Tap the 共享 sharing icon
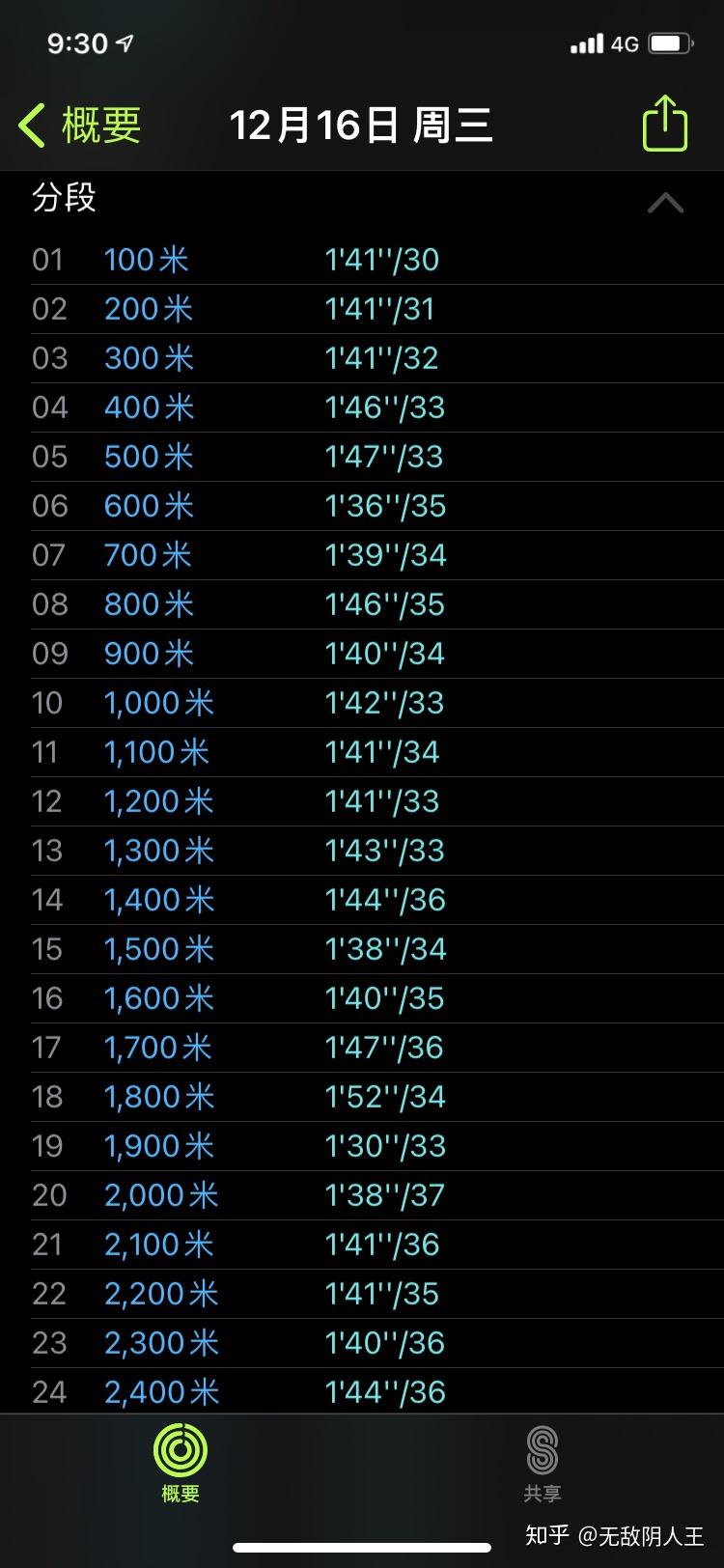 (x=543, y=1448)
